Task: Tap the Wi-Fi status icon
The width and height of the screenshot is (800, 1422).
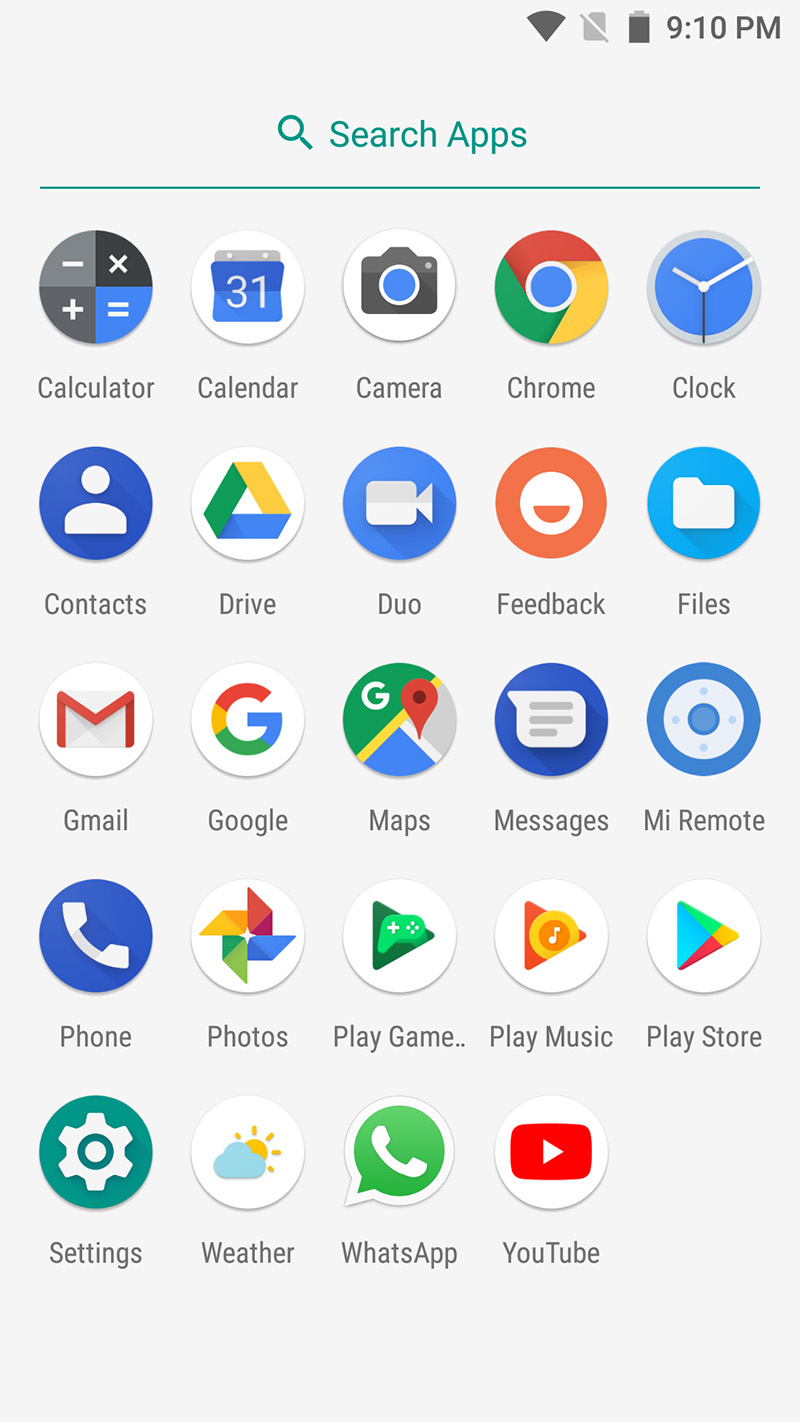Action: coord(544,27)
